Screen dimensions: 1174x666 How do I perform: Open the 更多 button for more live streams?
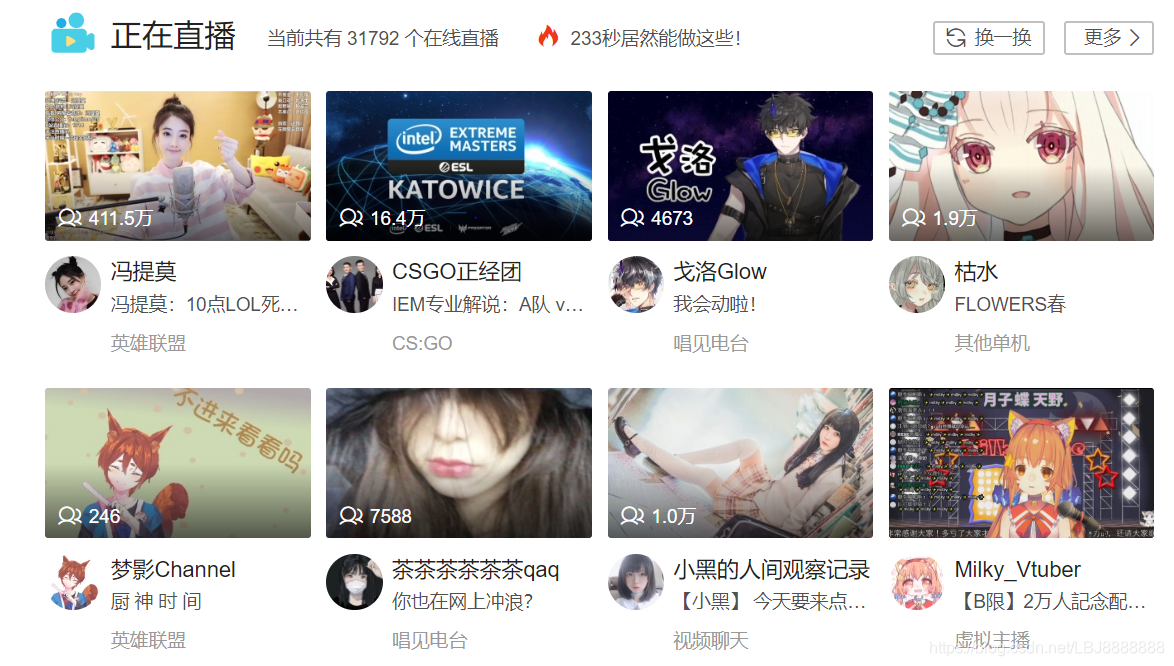click(x=1108, y=38)
